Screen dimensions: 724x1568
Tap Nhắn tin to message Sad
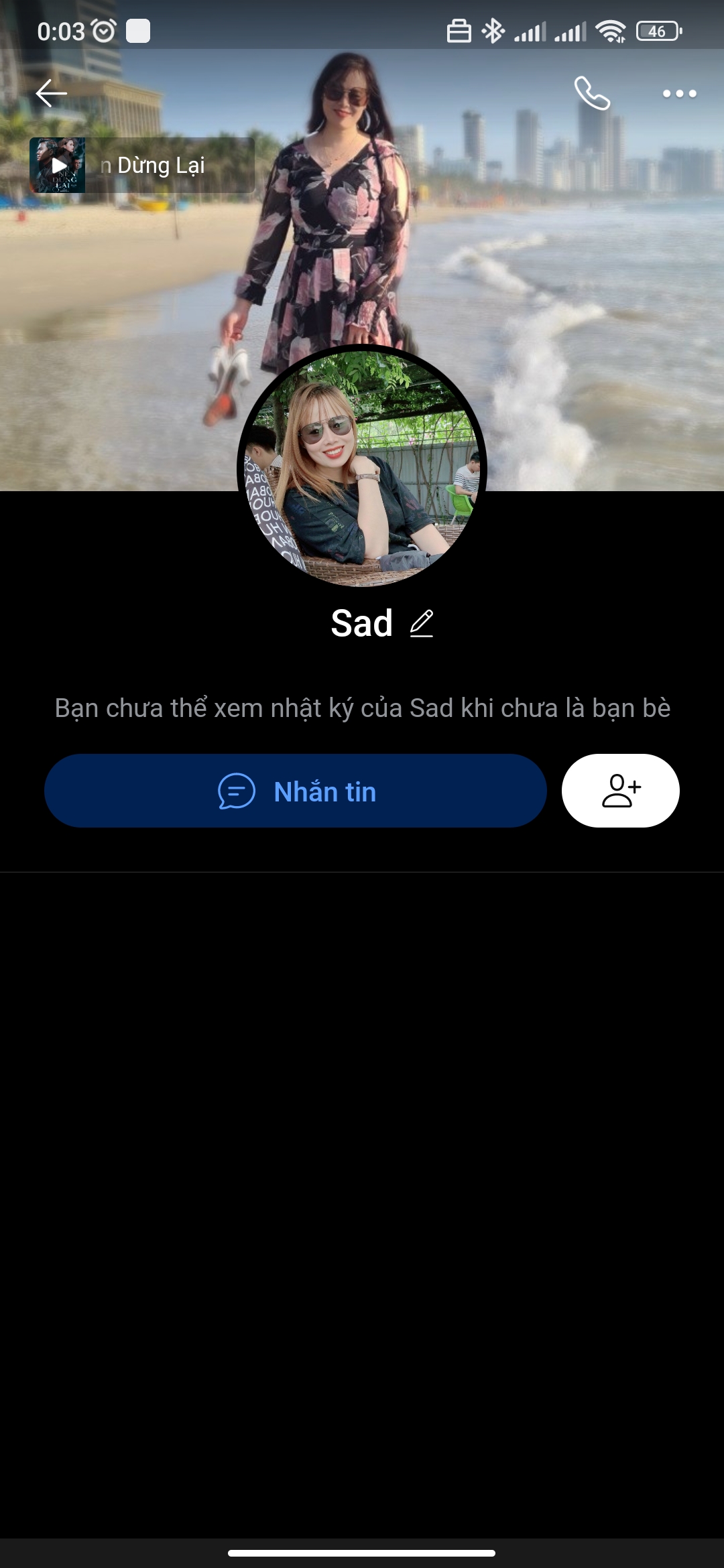click(x=296, y=791)
